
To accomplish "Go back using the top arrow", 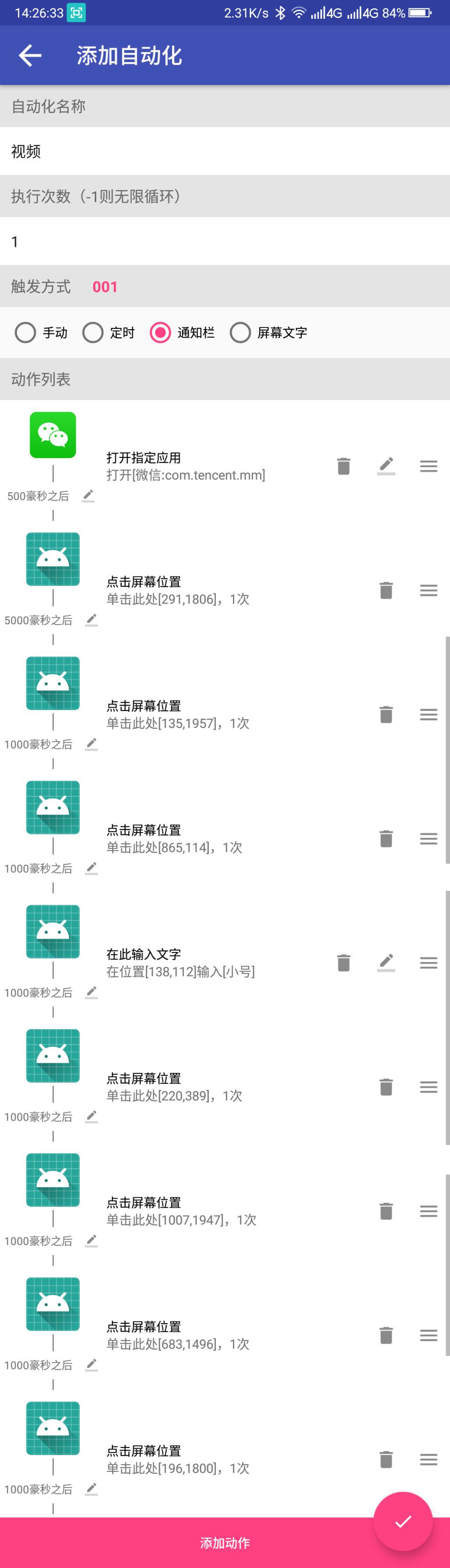I will [x=30, y=56].
